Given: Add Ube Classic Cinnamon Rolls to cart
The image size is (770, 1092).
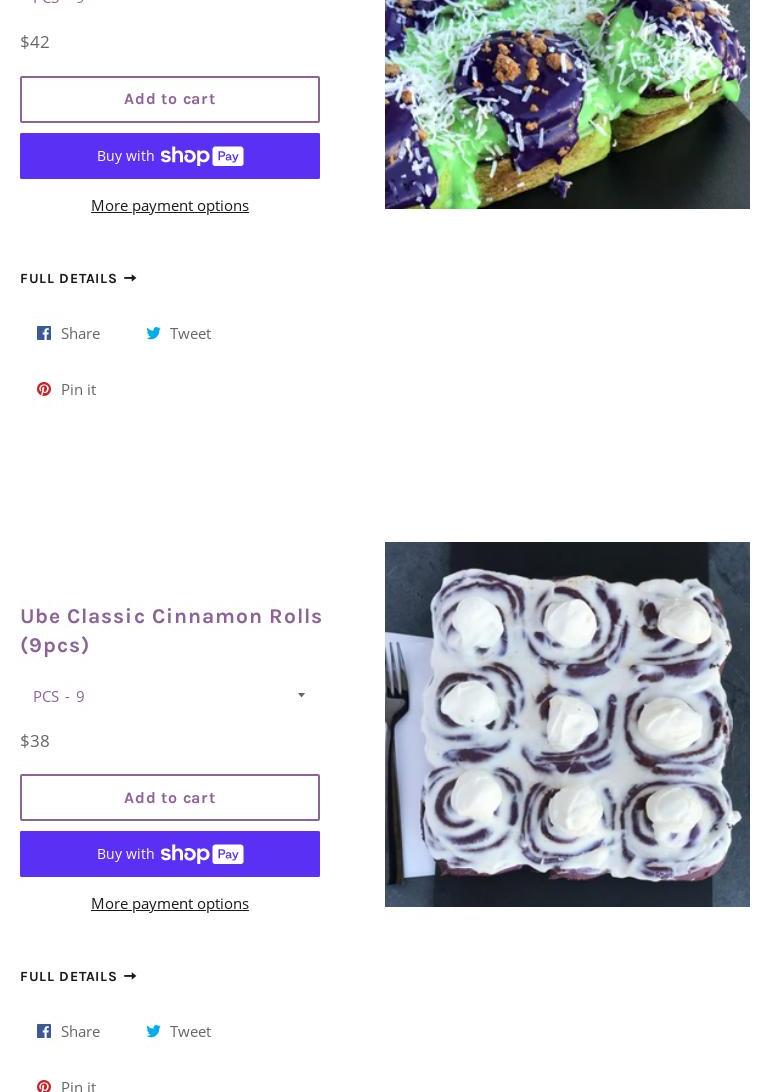Looking at the screenshot, I should point(170,798).
